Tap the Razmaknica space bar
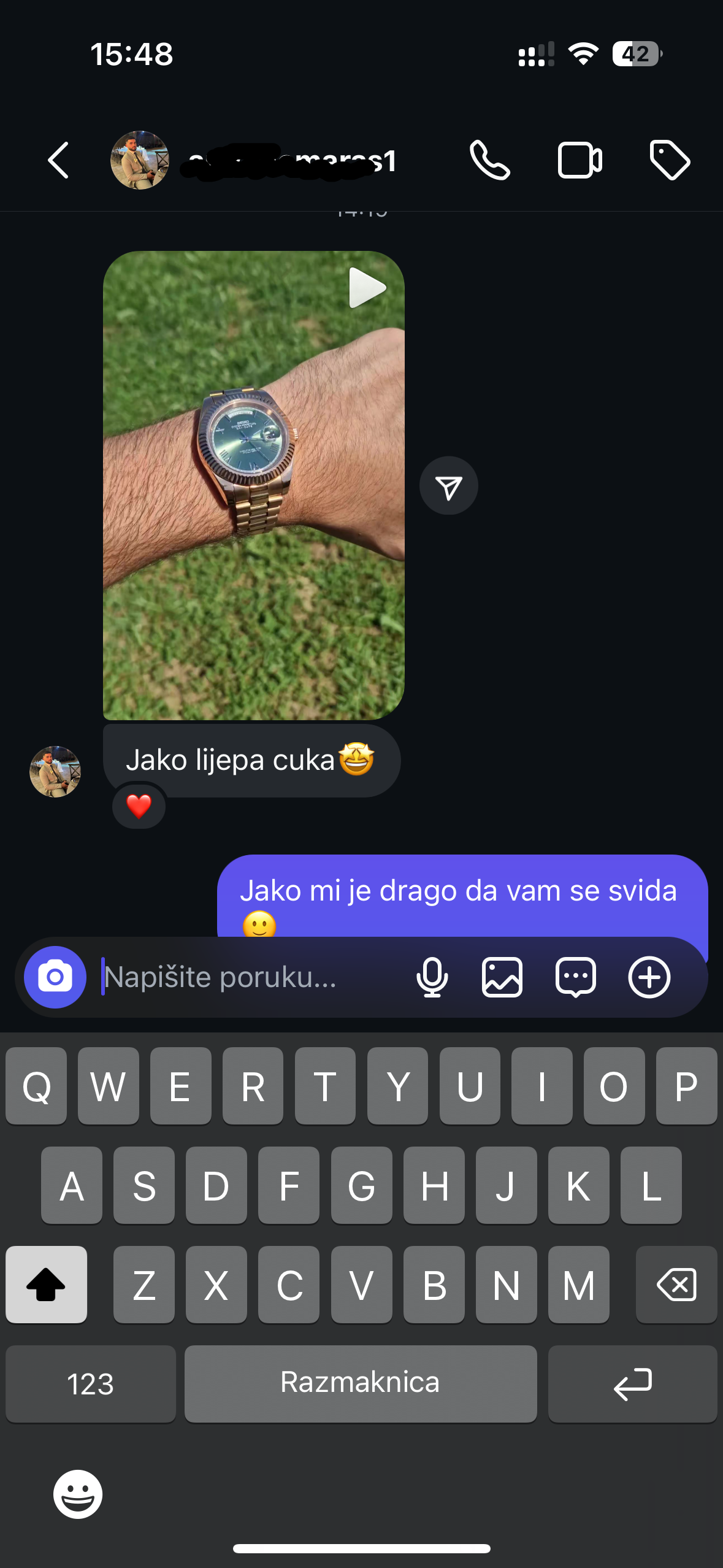 [x=361, y=1384]
